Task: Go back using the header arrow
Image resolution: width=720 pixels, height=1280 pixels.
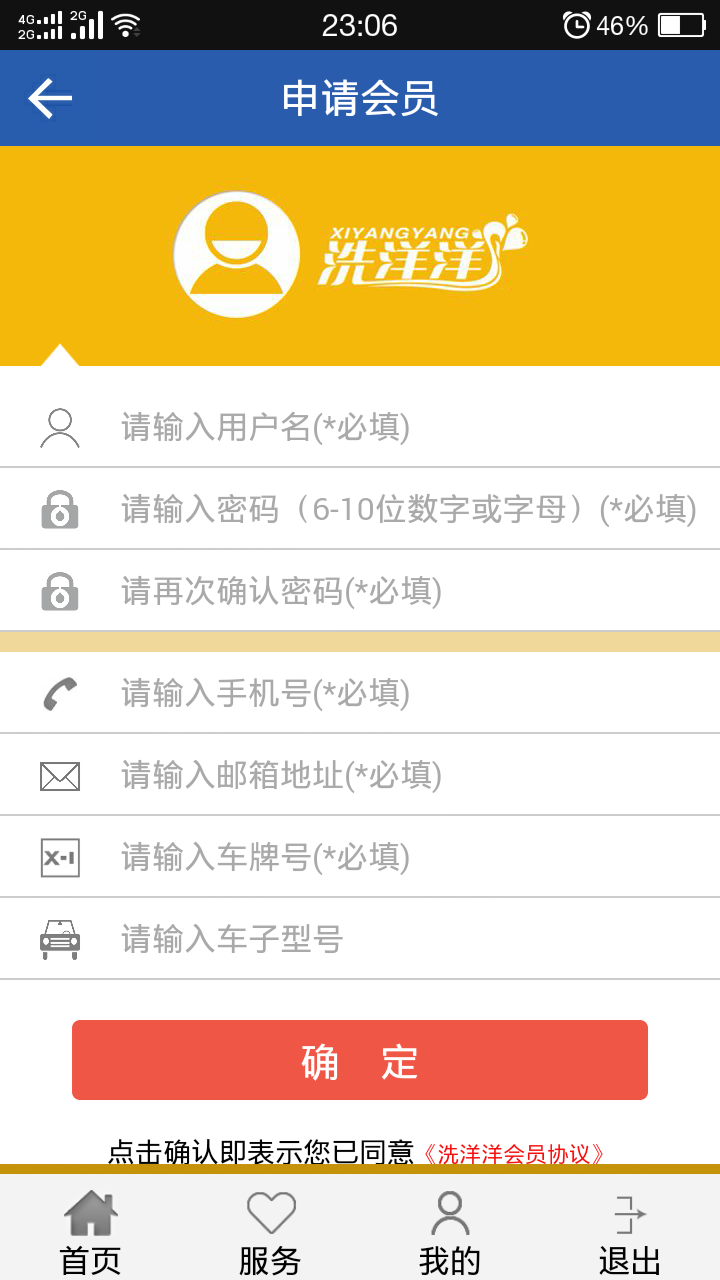Action: [50, 98]
